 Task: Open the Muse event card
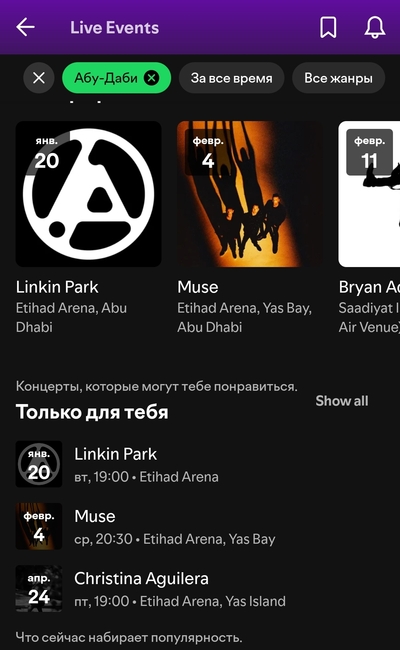(x=250, y=228)
